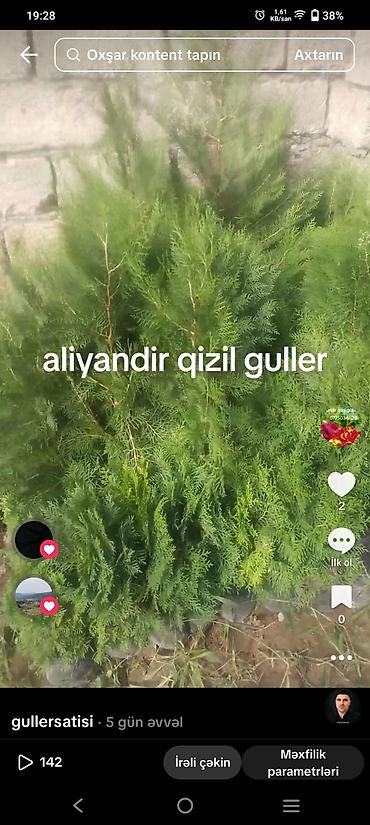Bookmark this video

342,598
